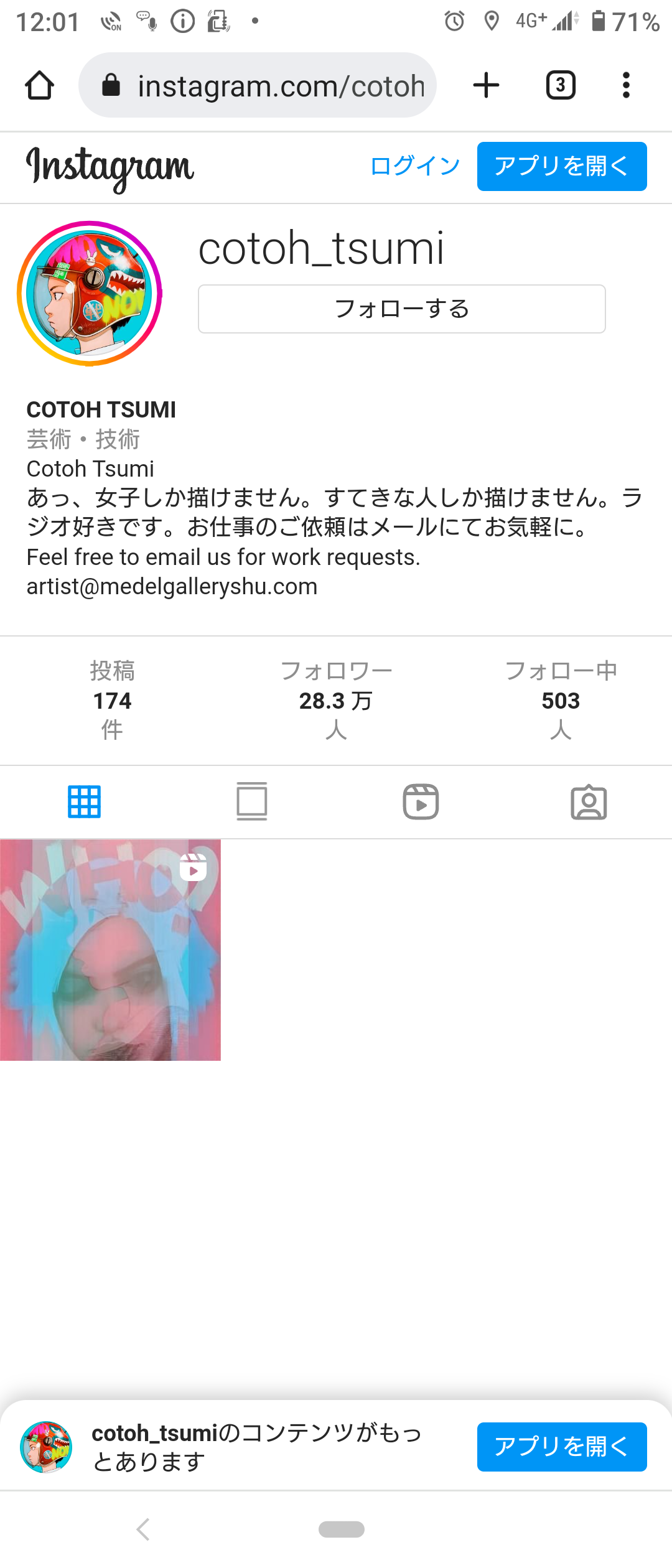Open the browser overflow menu
Image resolution: width=672 pixels, height=1568 pixels.
tap(626, 85)
